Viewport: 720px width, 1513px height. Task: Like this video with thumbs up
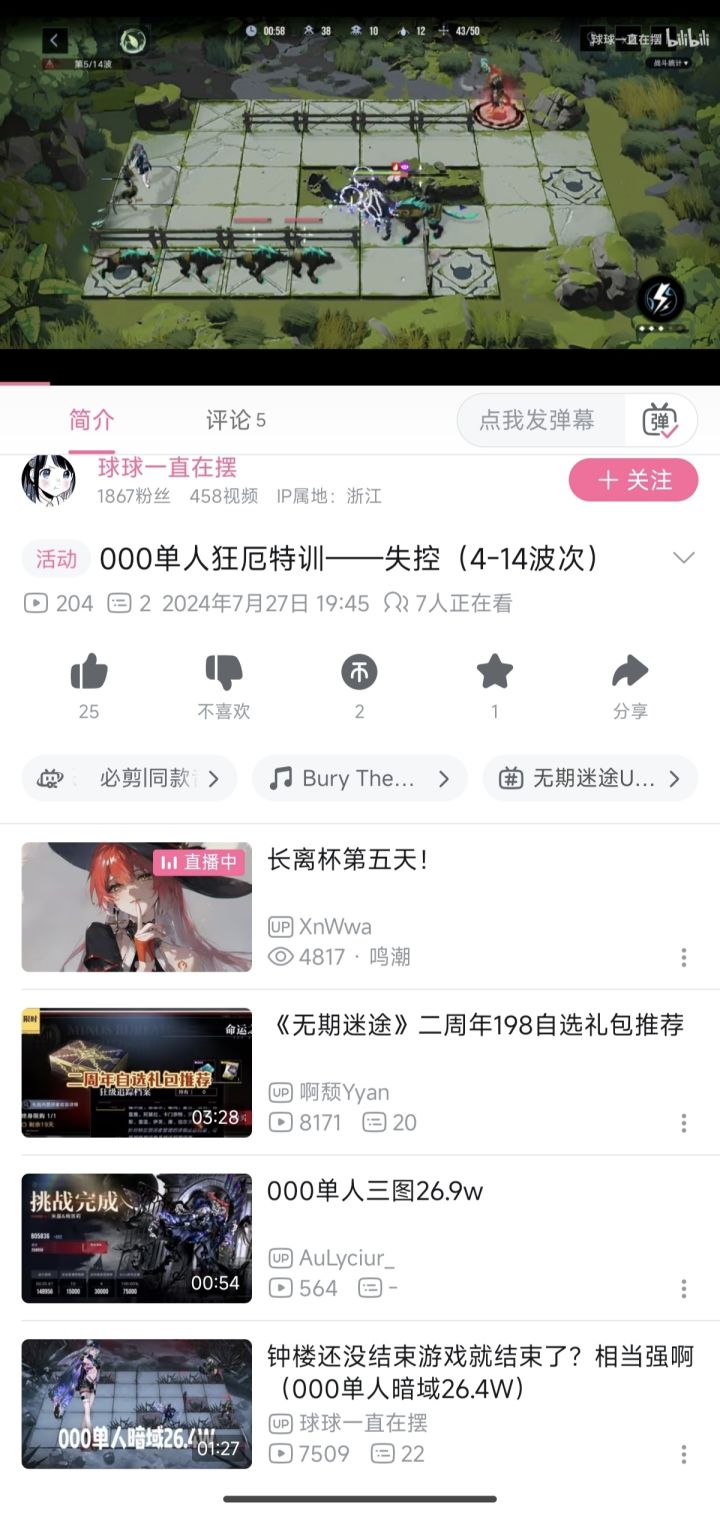click(x=89, y=673)
